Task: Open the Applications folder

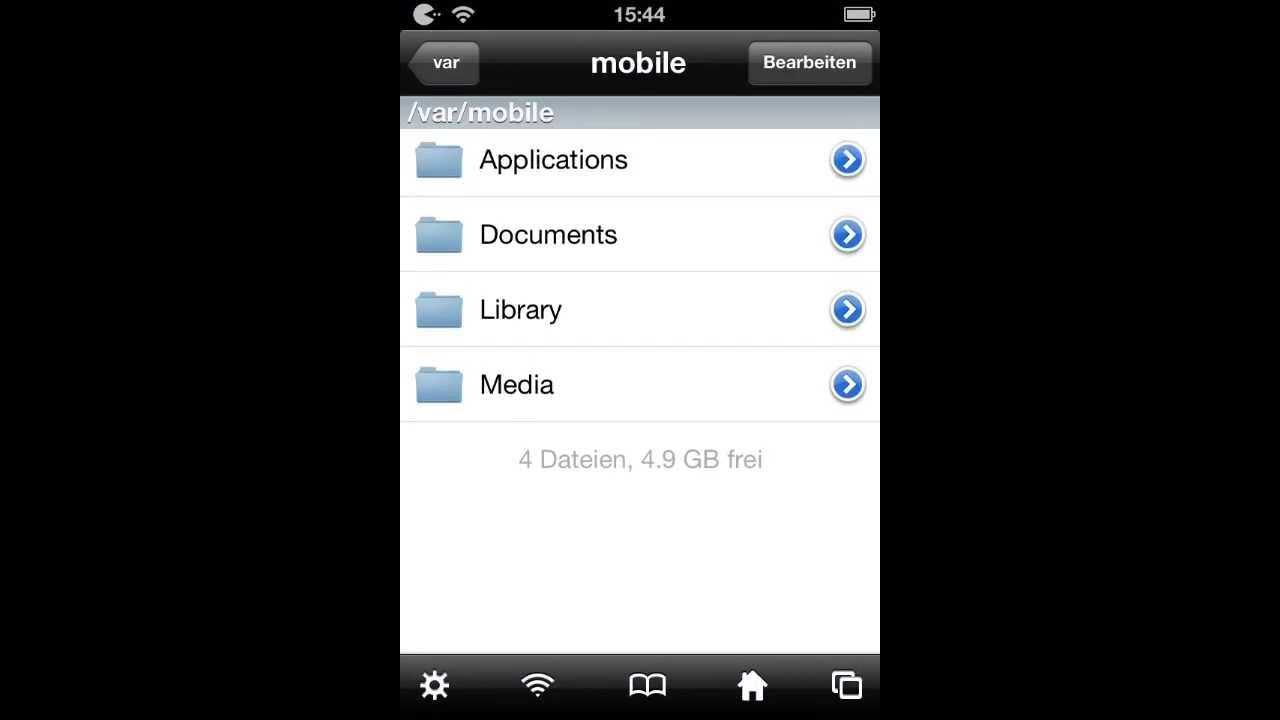Action: (x=553, y=160)
